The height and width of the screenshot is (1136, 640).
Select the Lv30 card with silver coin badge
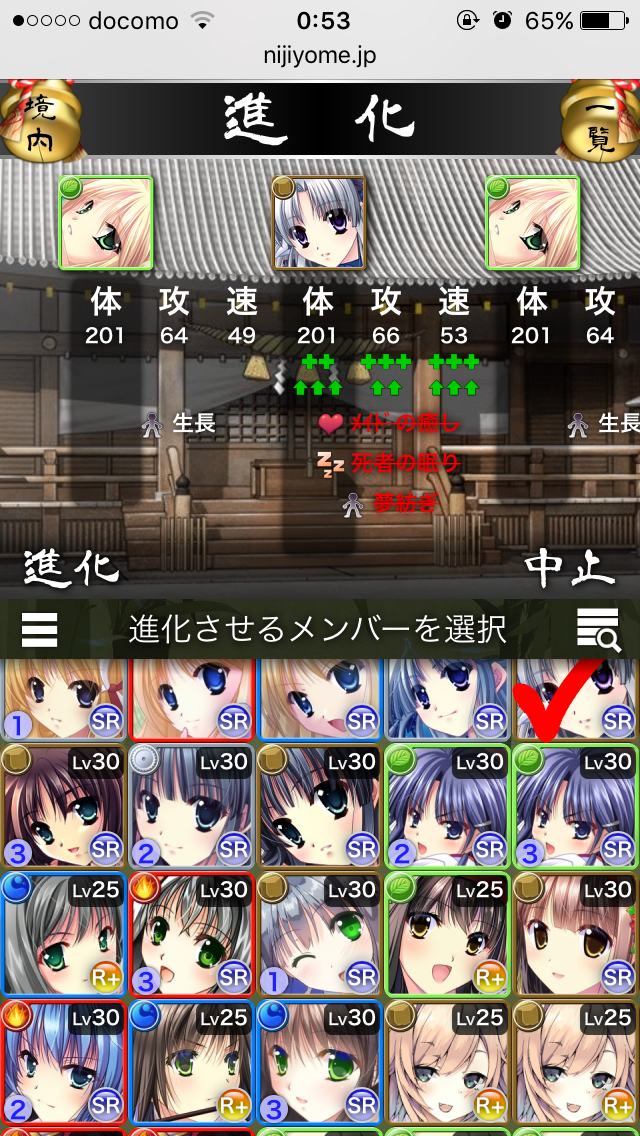click(x=191, y=806)
